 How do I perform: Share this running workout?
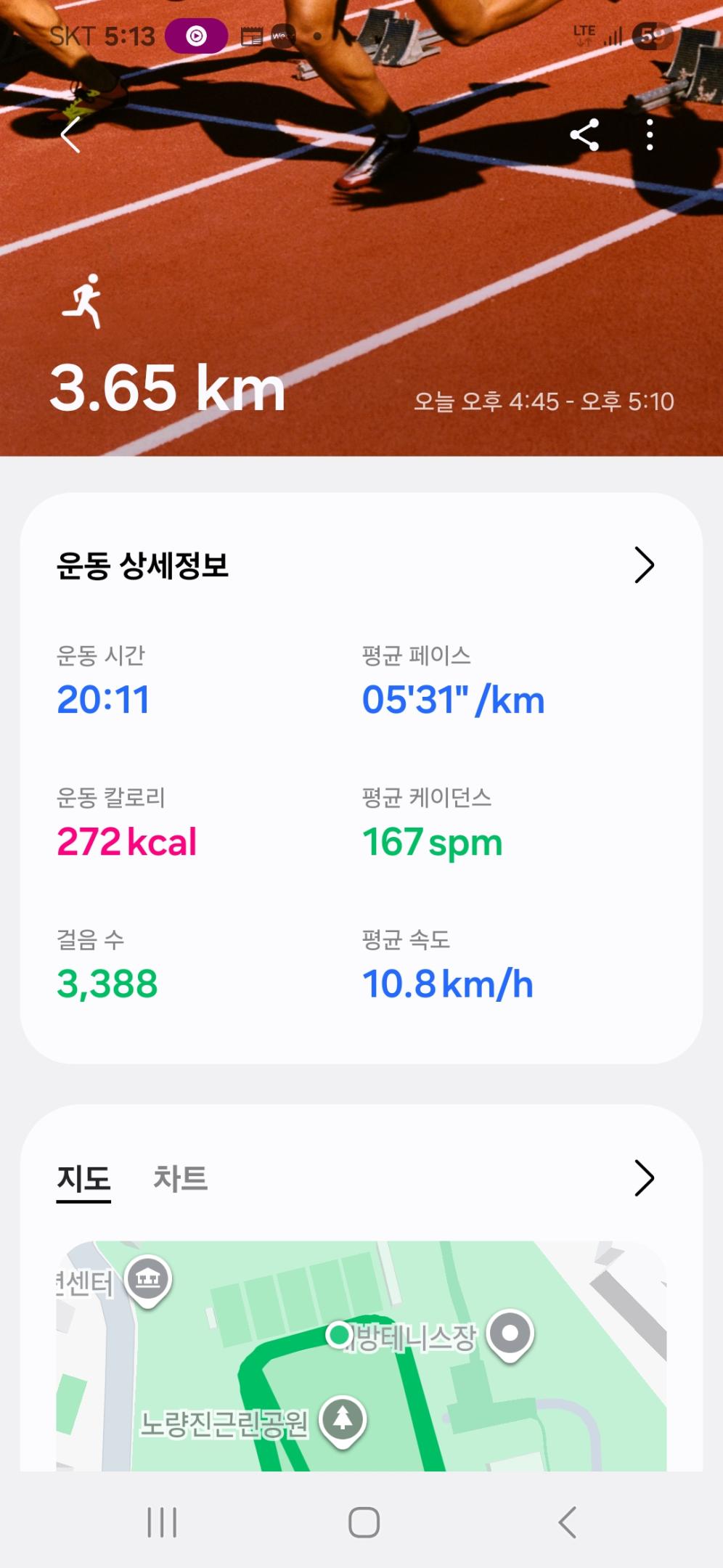[584, 135]
